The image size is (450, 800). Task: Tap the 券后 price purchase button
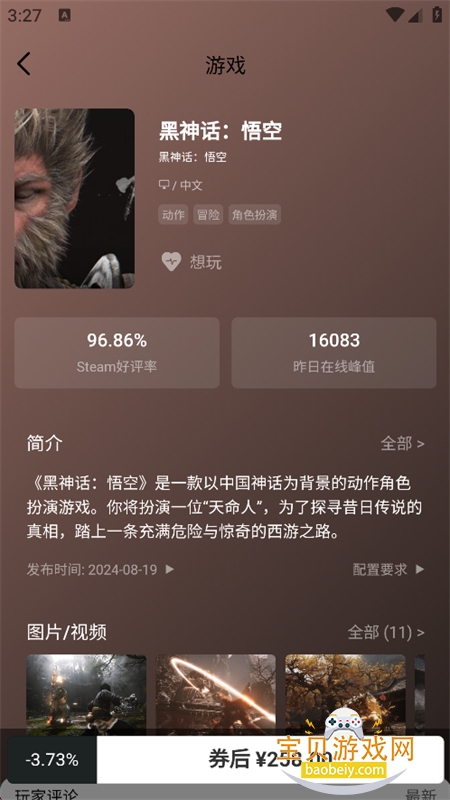270,760
